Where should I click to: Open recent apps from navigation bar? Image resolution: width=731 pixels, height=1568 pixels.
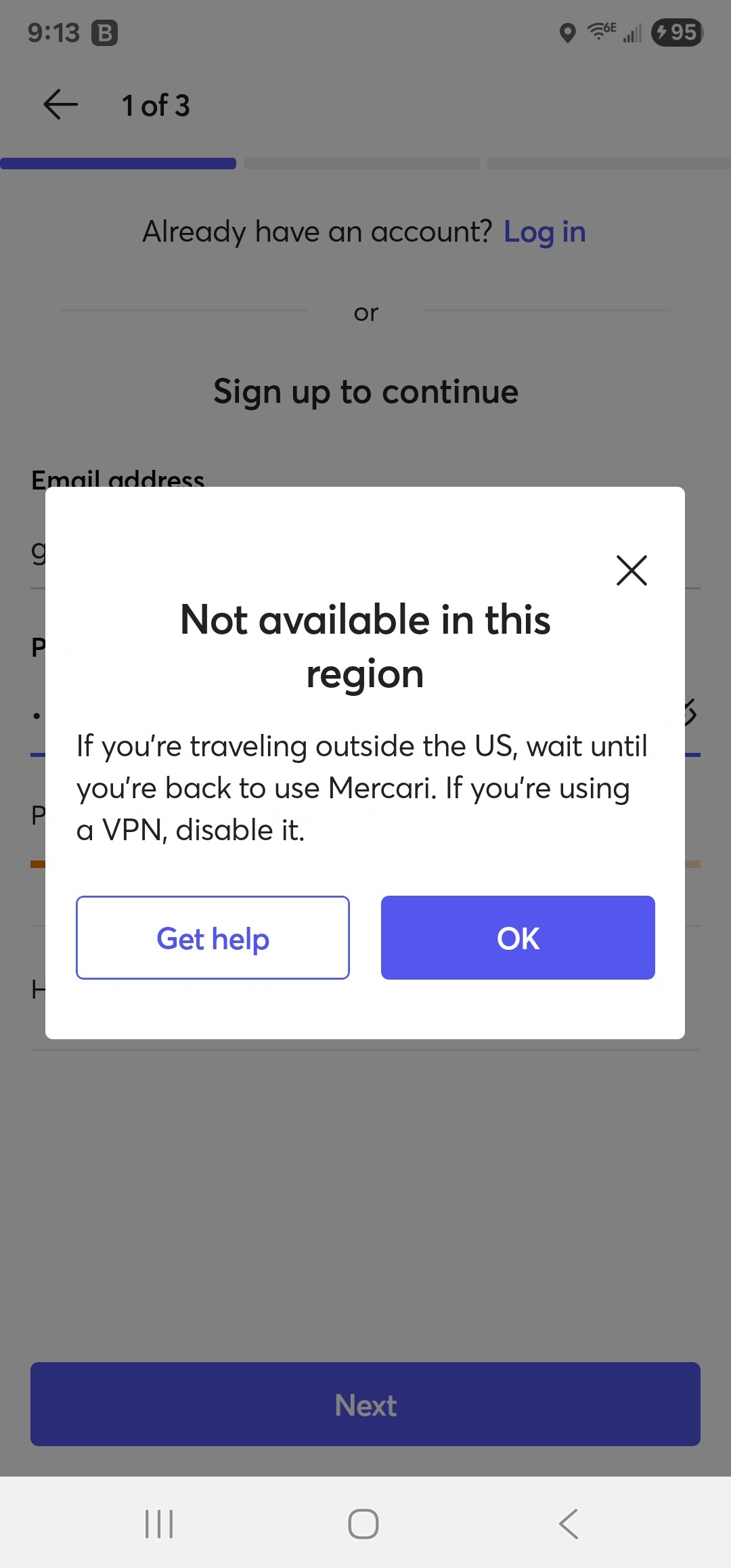point(159,1523)
